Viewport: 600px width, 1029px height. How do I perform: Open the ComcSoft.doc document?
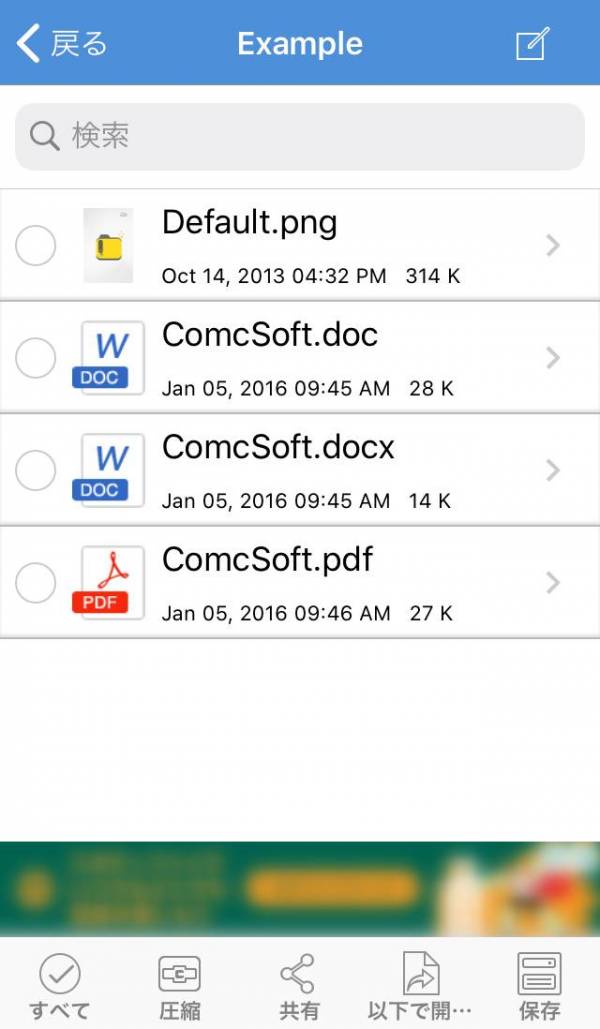pyautogui.click(x=300, y=358)
